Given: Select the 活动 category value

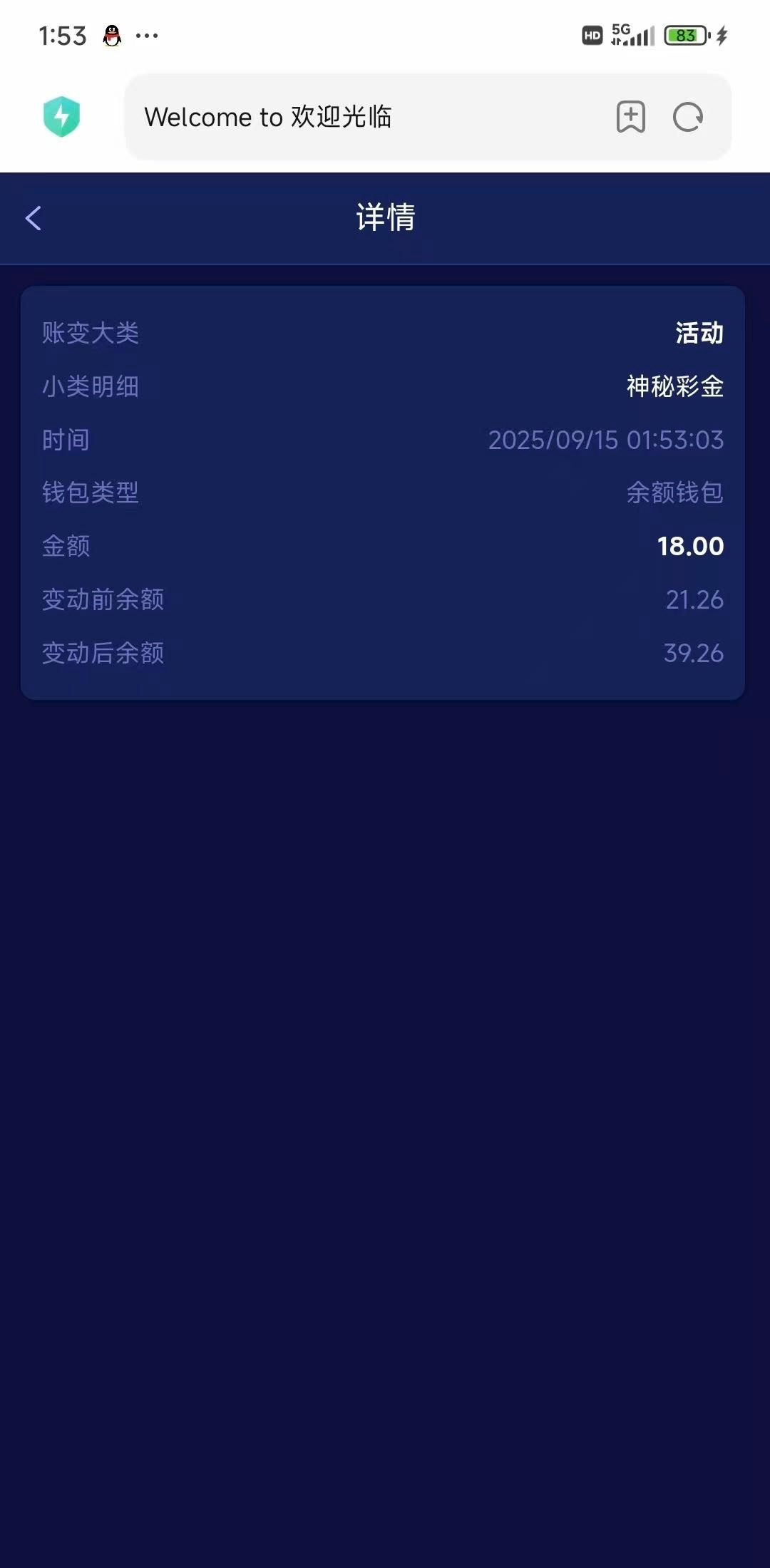Looking at the screenshot, I should pos(699,332).
